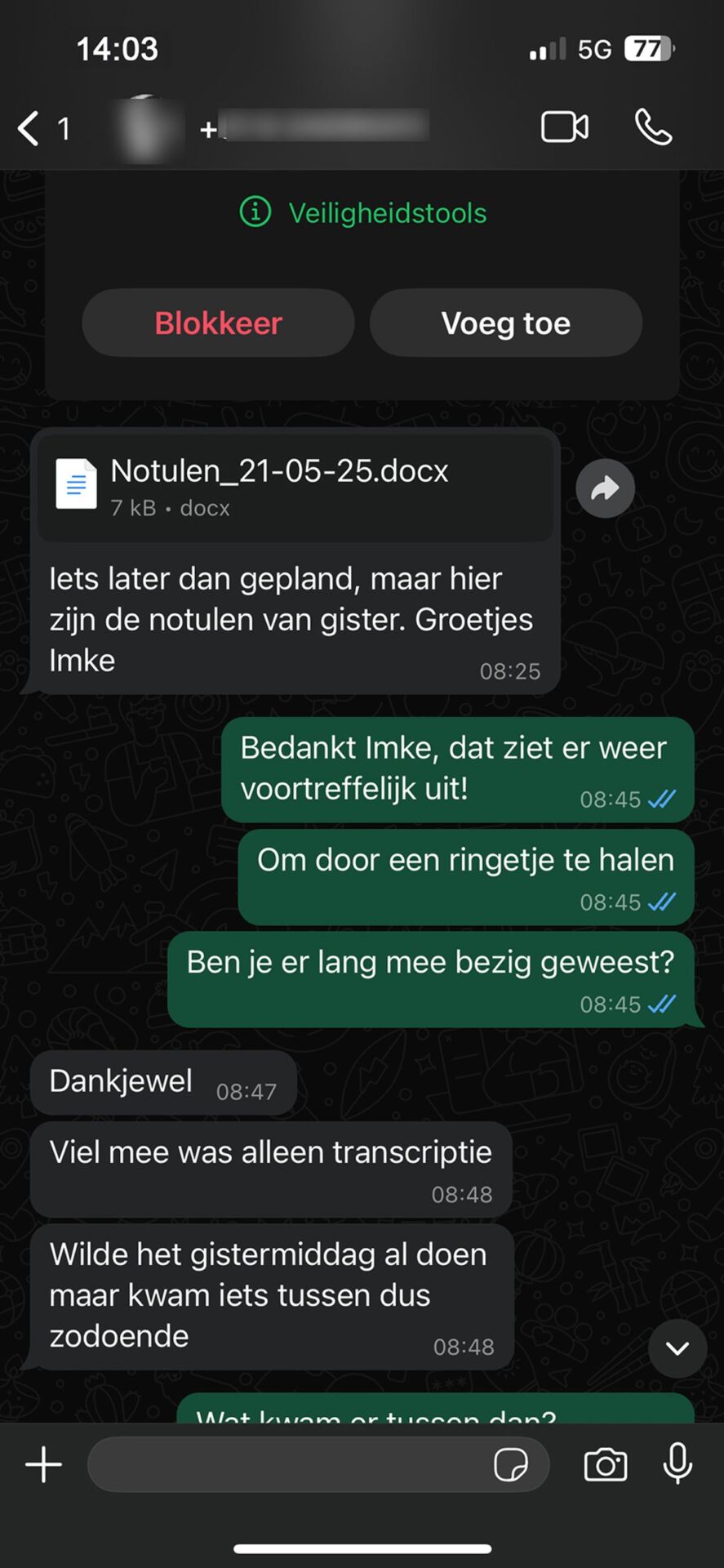This screenshot has height=1568, width=724.
Task: Go back to the chat list
Action: (29, 128)
